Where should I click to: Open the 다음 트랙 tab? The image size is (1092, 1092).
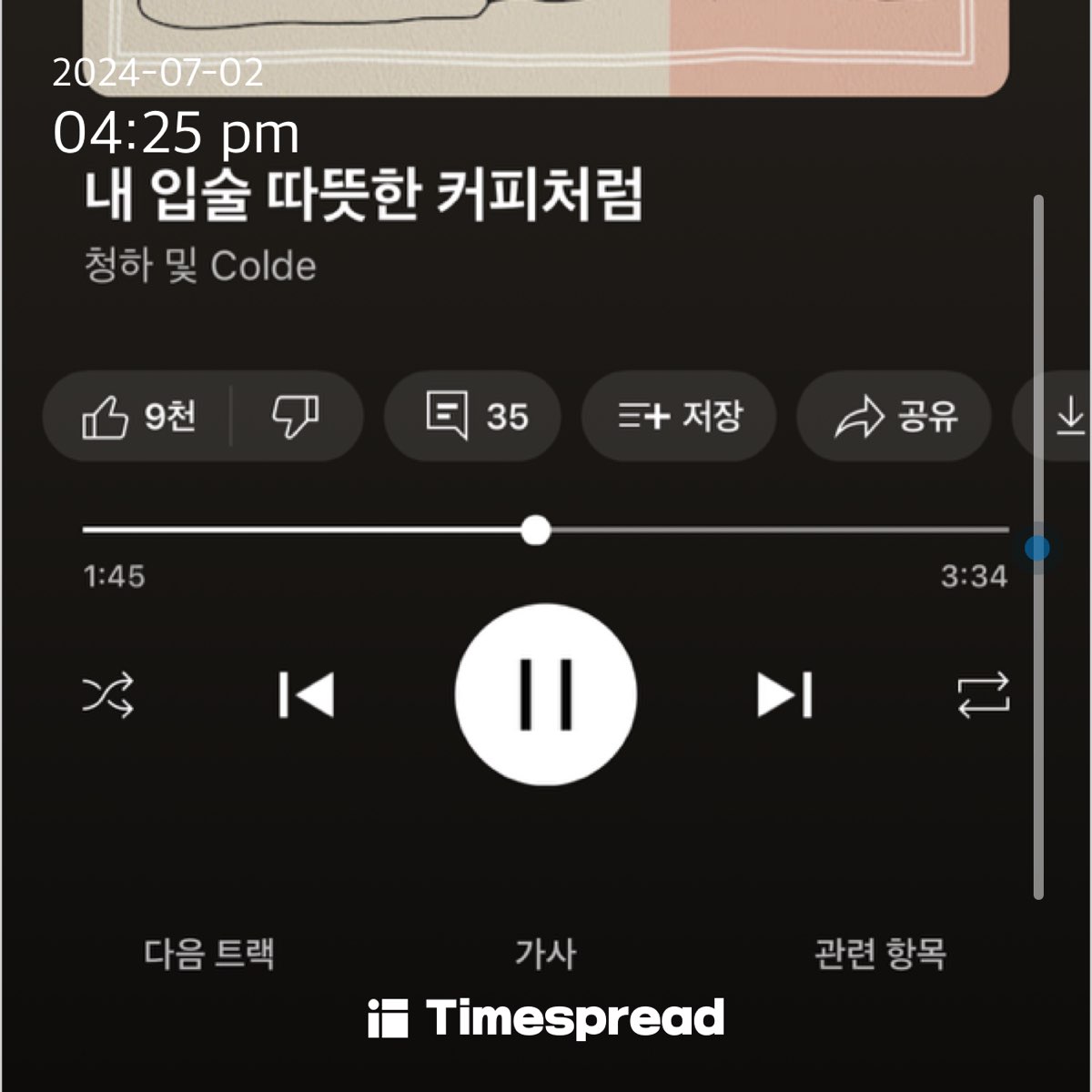(209, 954)
